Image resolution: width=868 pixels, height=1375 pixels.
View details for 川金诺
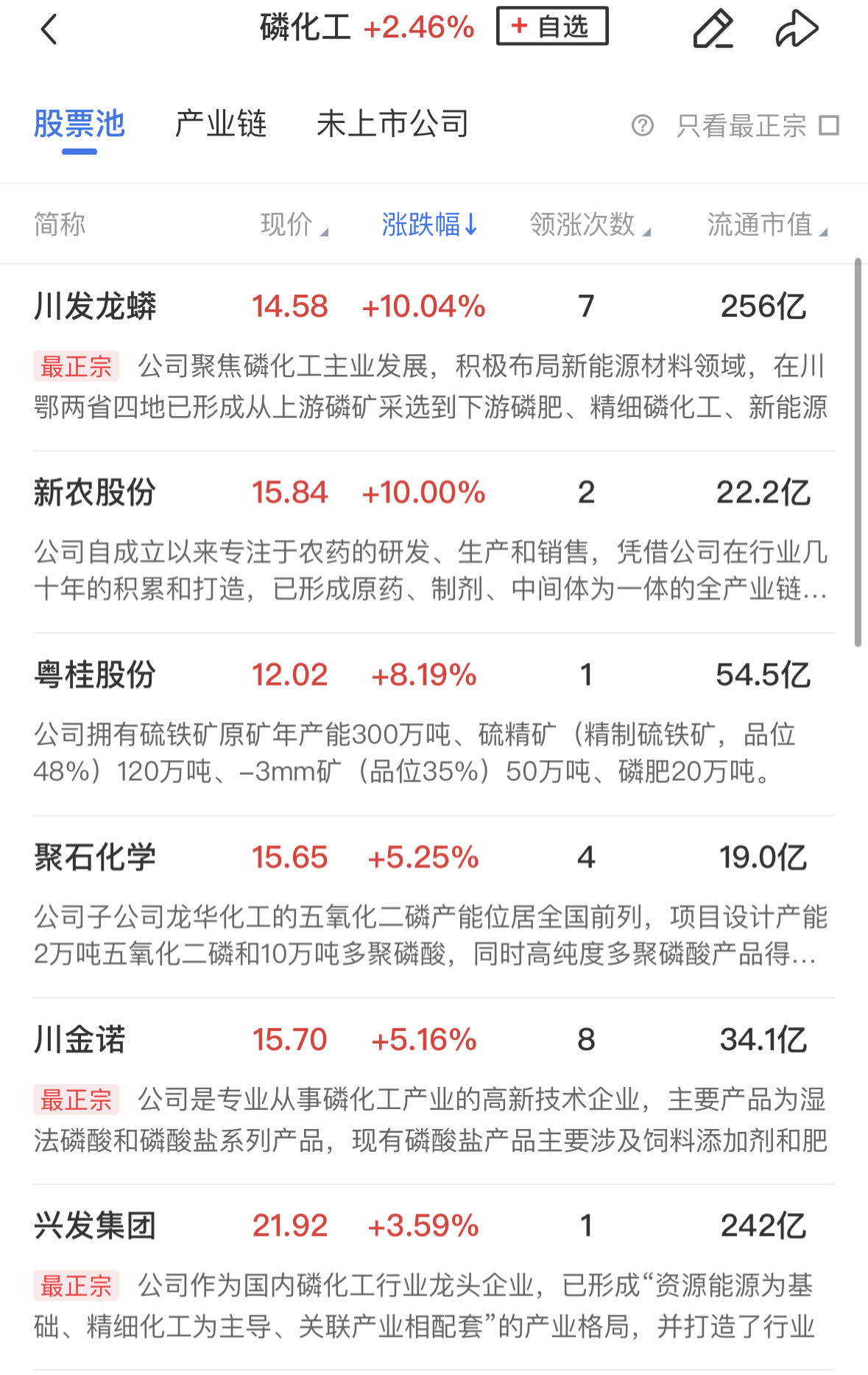tap(80, 1040)
